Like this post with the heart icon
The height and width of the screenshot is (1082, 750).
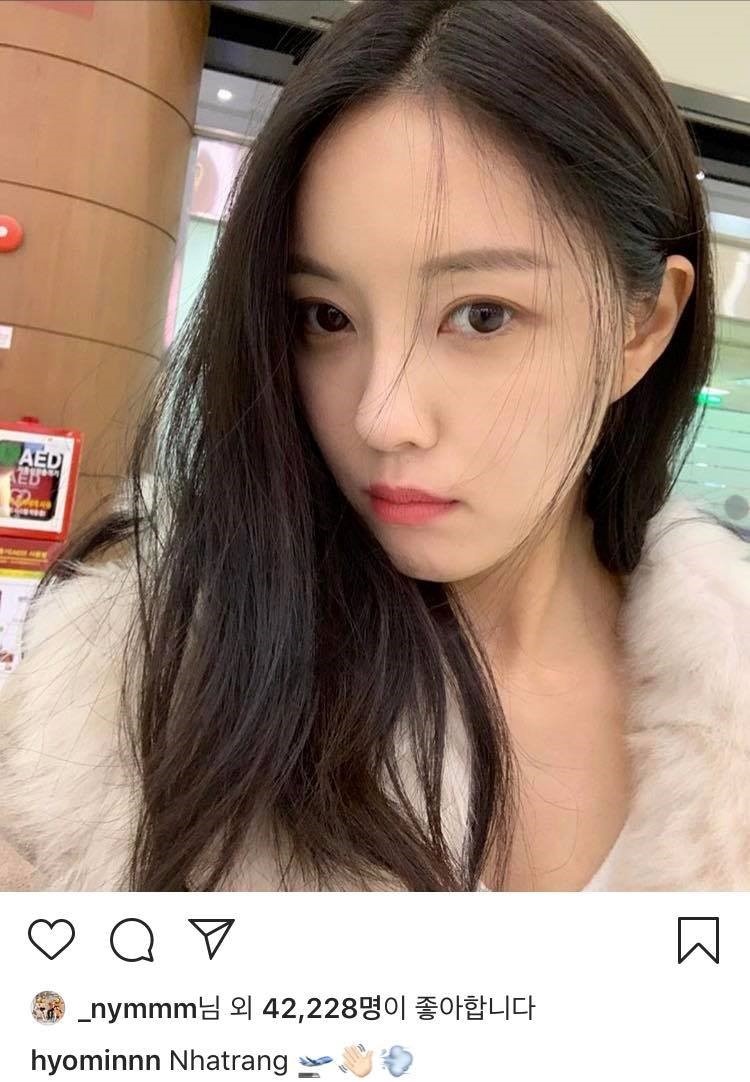tap(52, 940)
